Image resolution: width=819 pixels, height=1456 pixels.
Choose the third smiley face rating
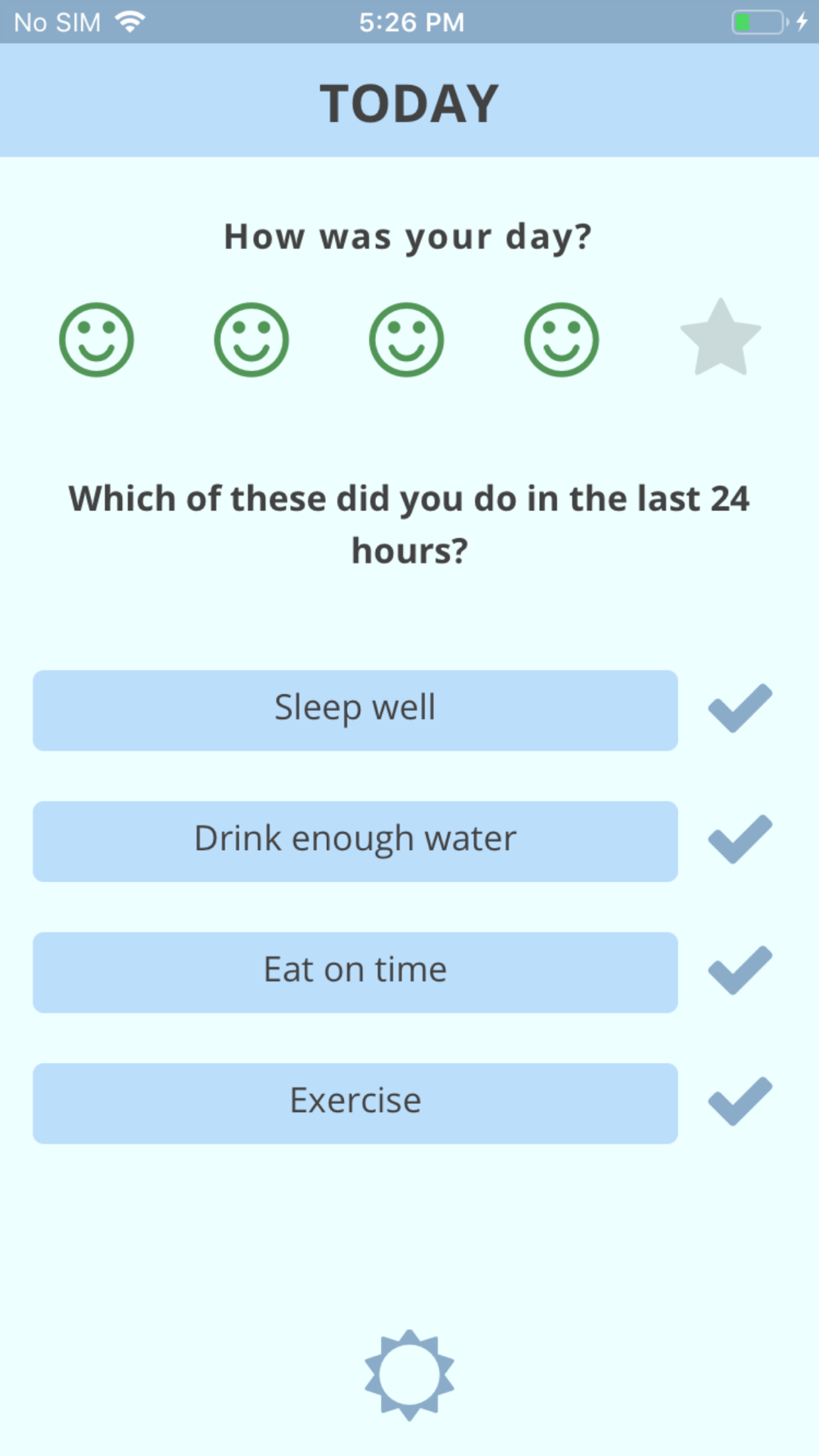pyautogui.click(x=406, y=340)
